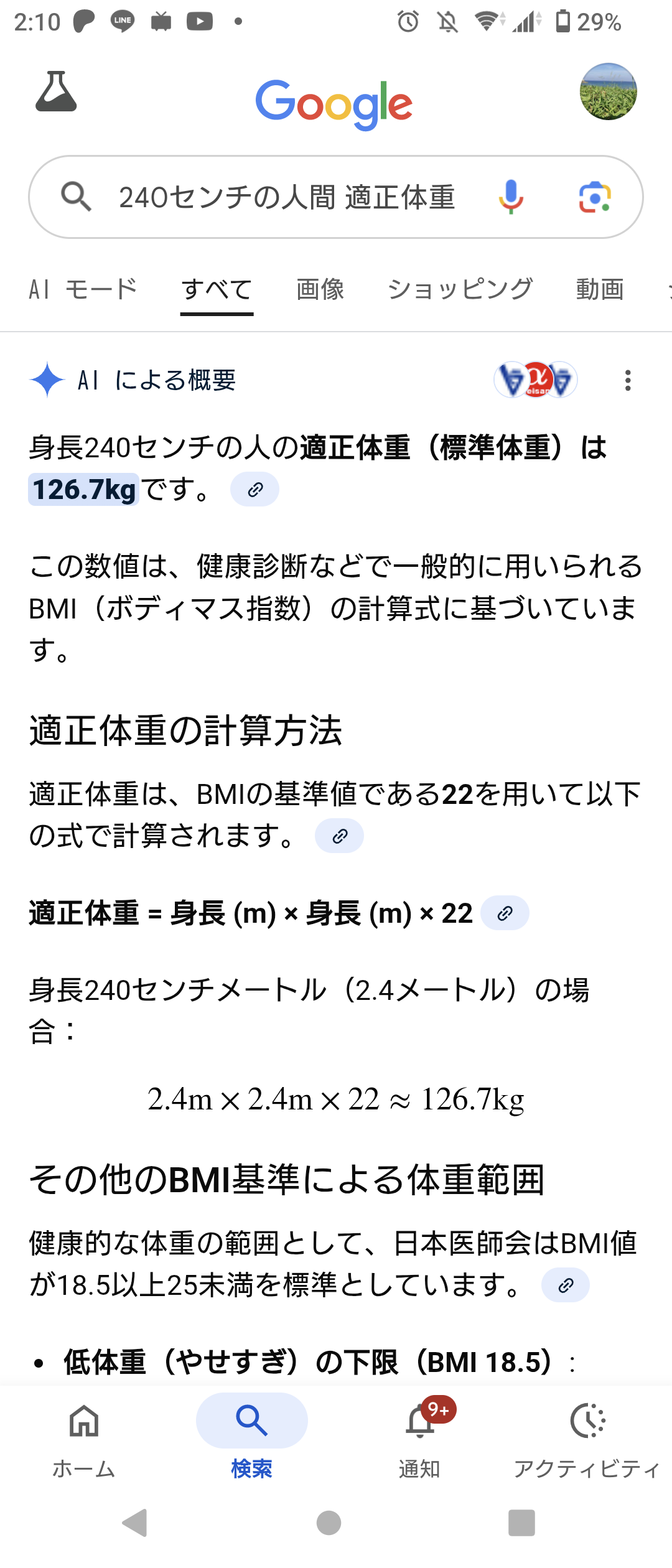
Task: Go back with the system back button
Action: pyautogui.click(x=134, y=1523)
